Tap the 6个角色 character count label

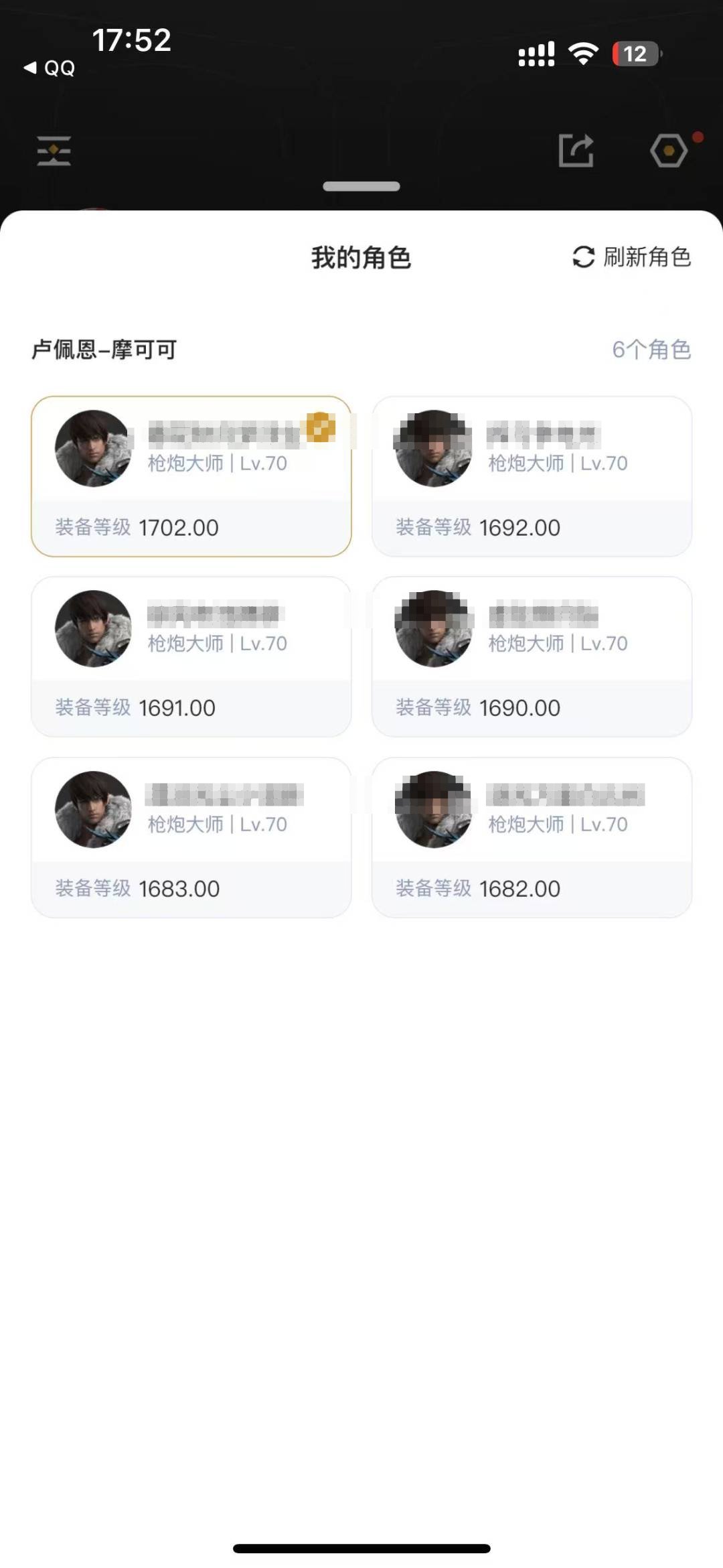coord(652,350)
